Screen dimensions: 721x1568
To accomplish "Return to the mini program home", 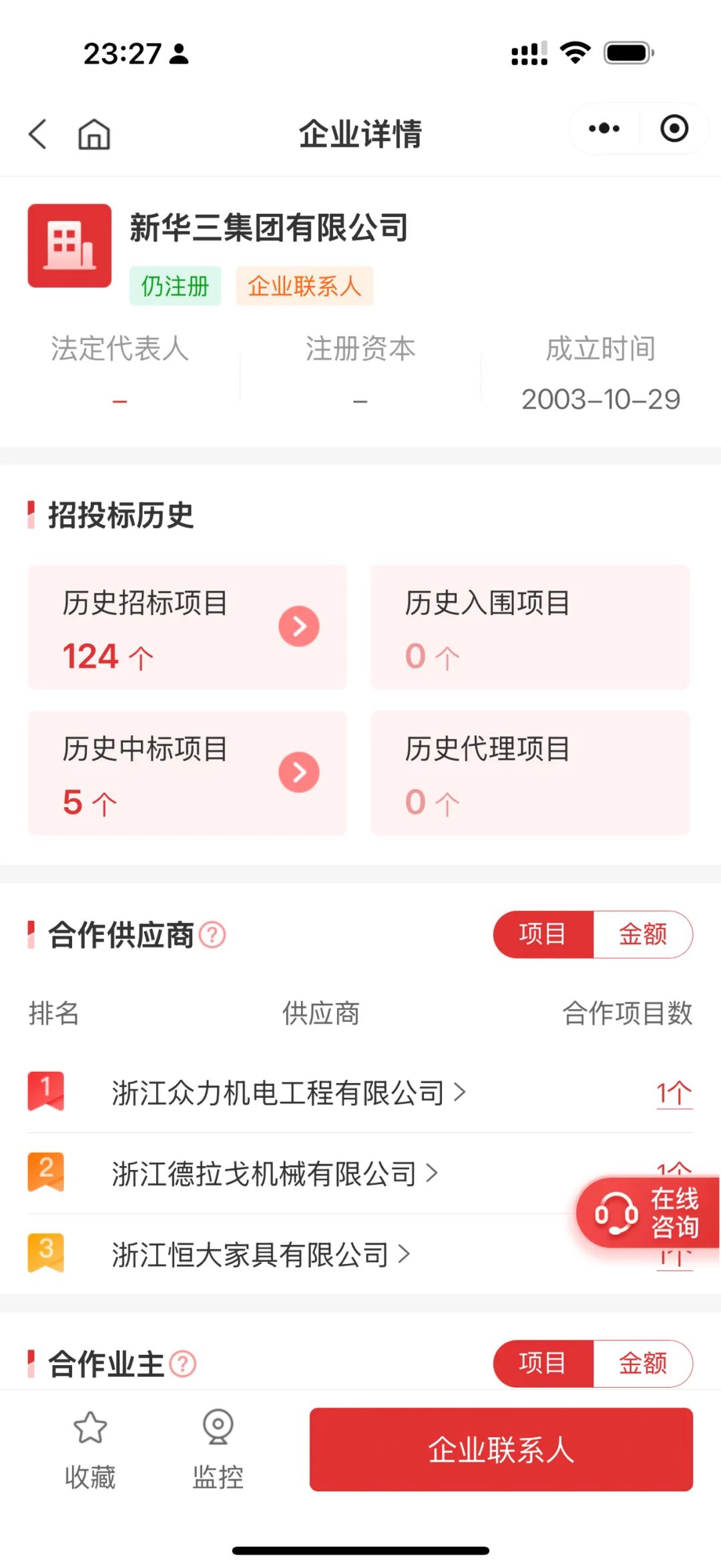I will pyautogui.click(x=94, y=134).
